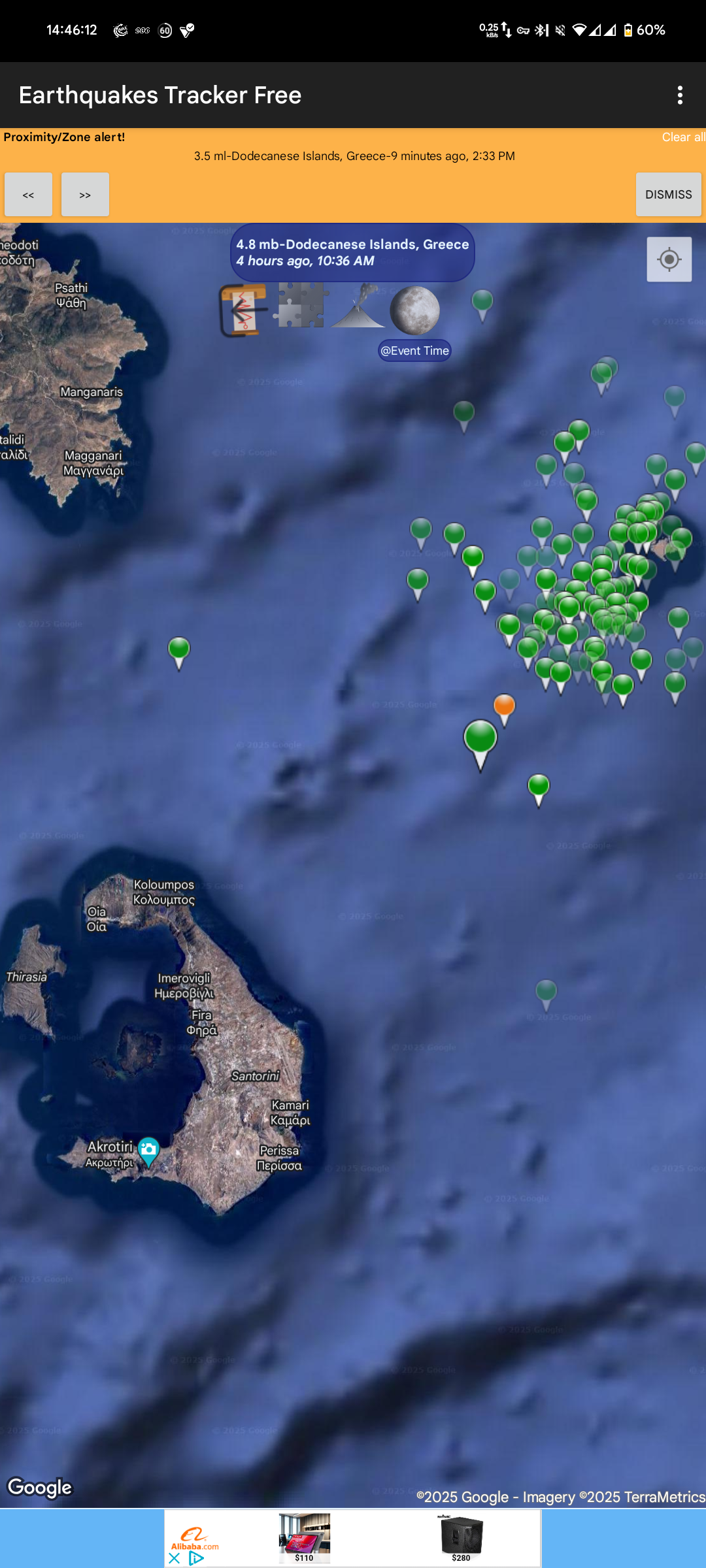Screen dimensions: 706x1568
Task: Tap the Akrotiri camera landmark pin
Action: click(149, 1150)
